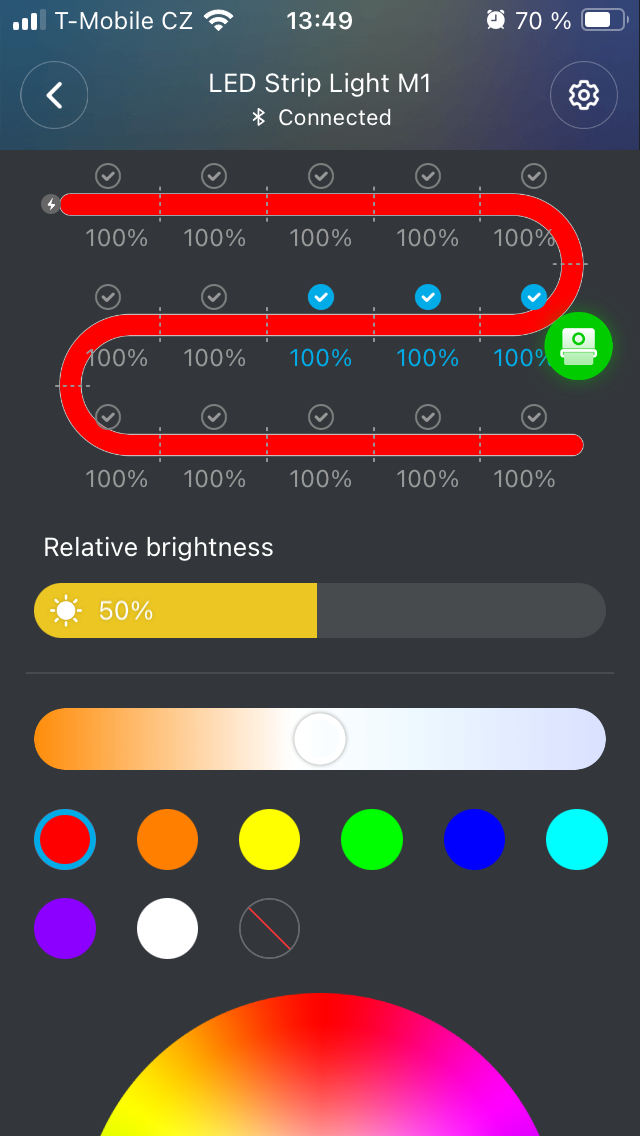Viewport: 640px width, 1136px height.
Task: Pick the white color swatch
Action: point(167,929)
